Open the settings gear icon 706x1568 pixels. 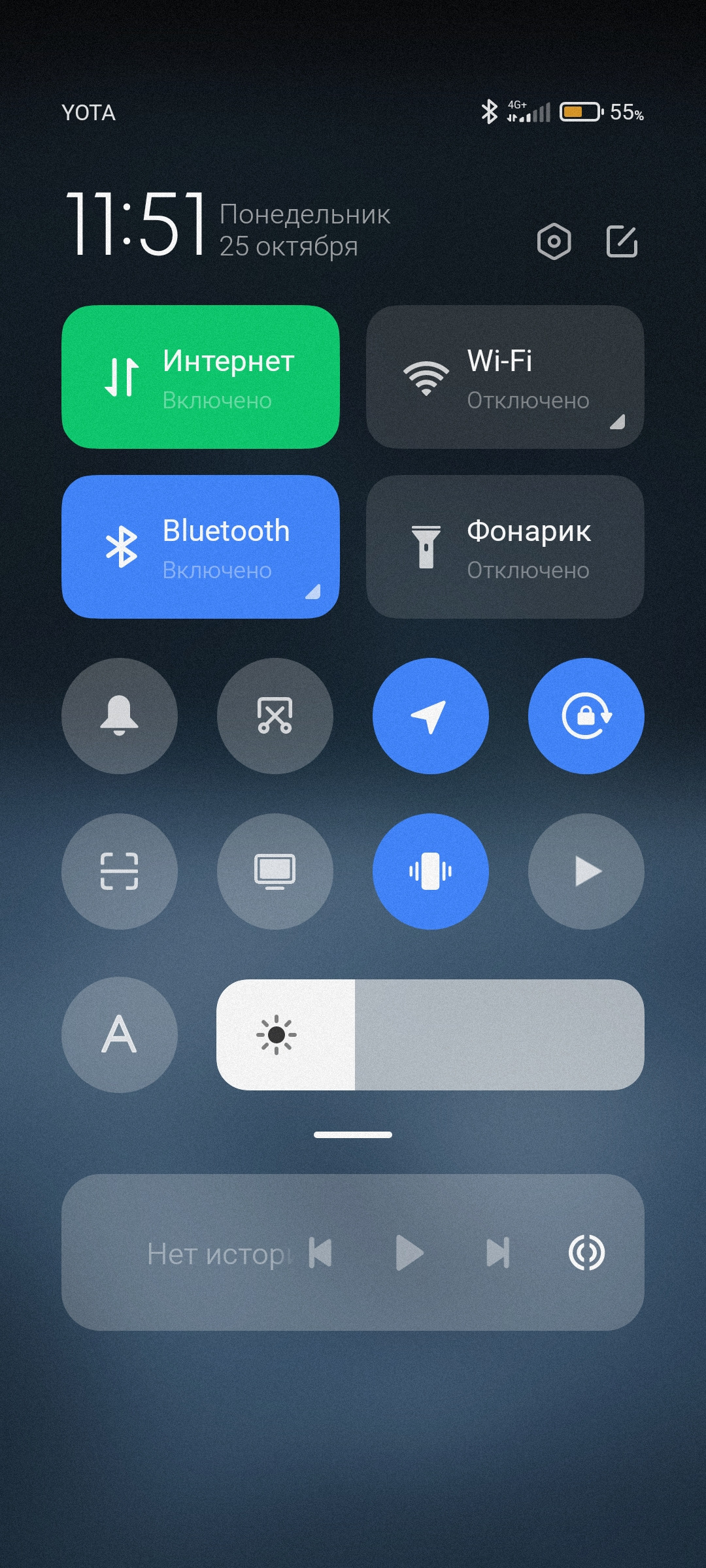point(554,242)
